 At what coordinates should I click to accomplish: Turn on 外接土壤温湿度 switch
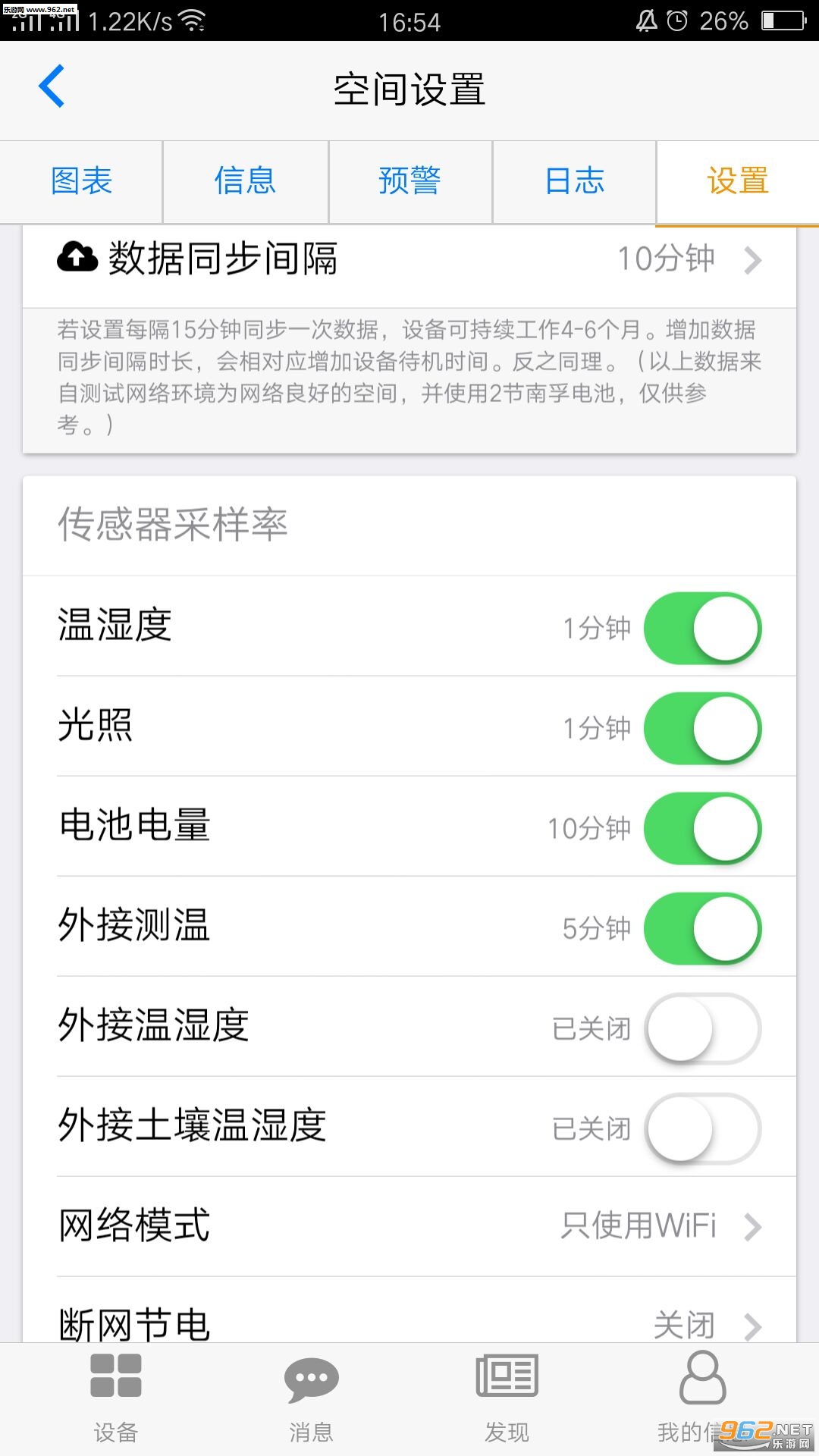coord(702,1128)
